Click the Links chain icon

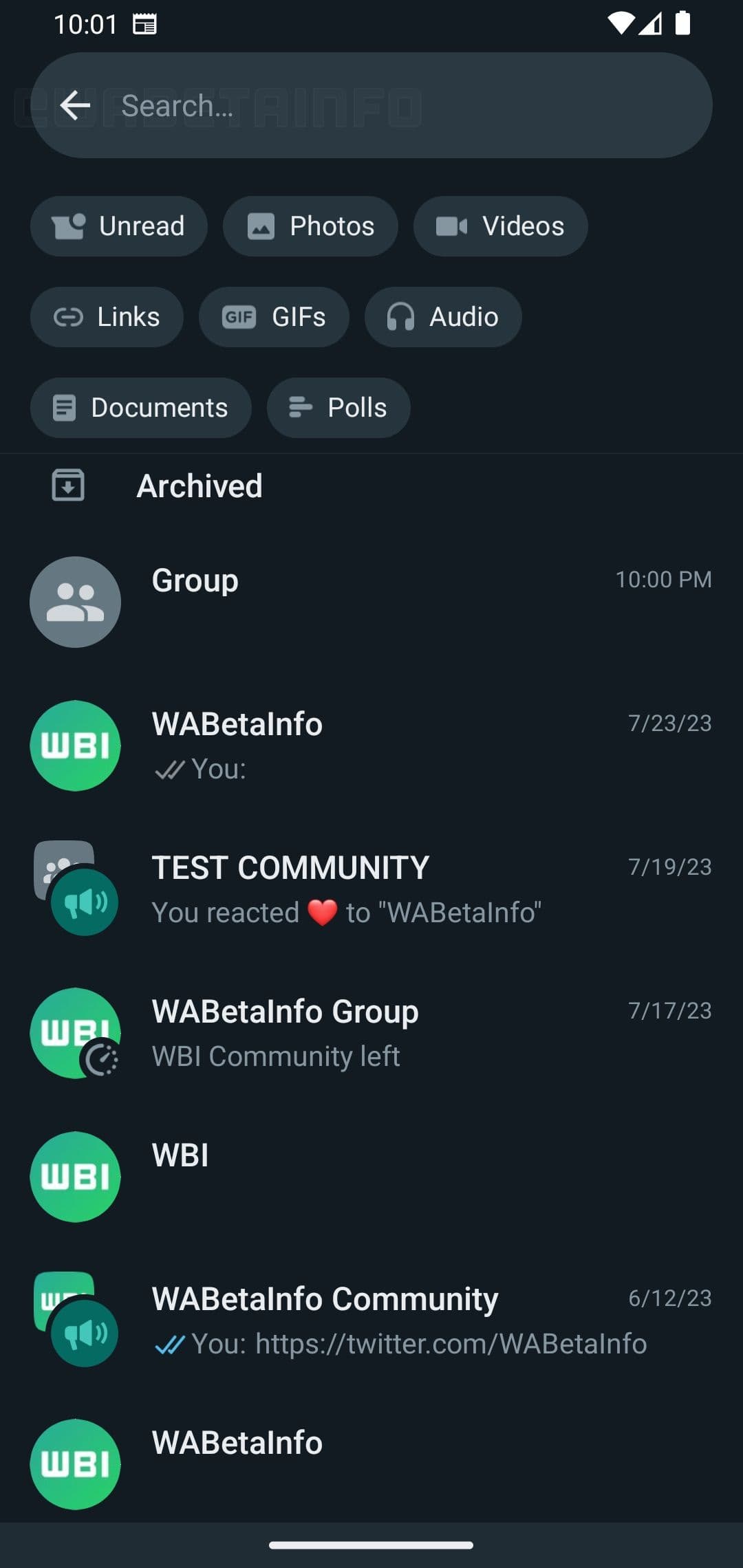69,317
